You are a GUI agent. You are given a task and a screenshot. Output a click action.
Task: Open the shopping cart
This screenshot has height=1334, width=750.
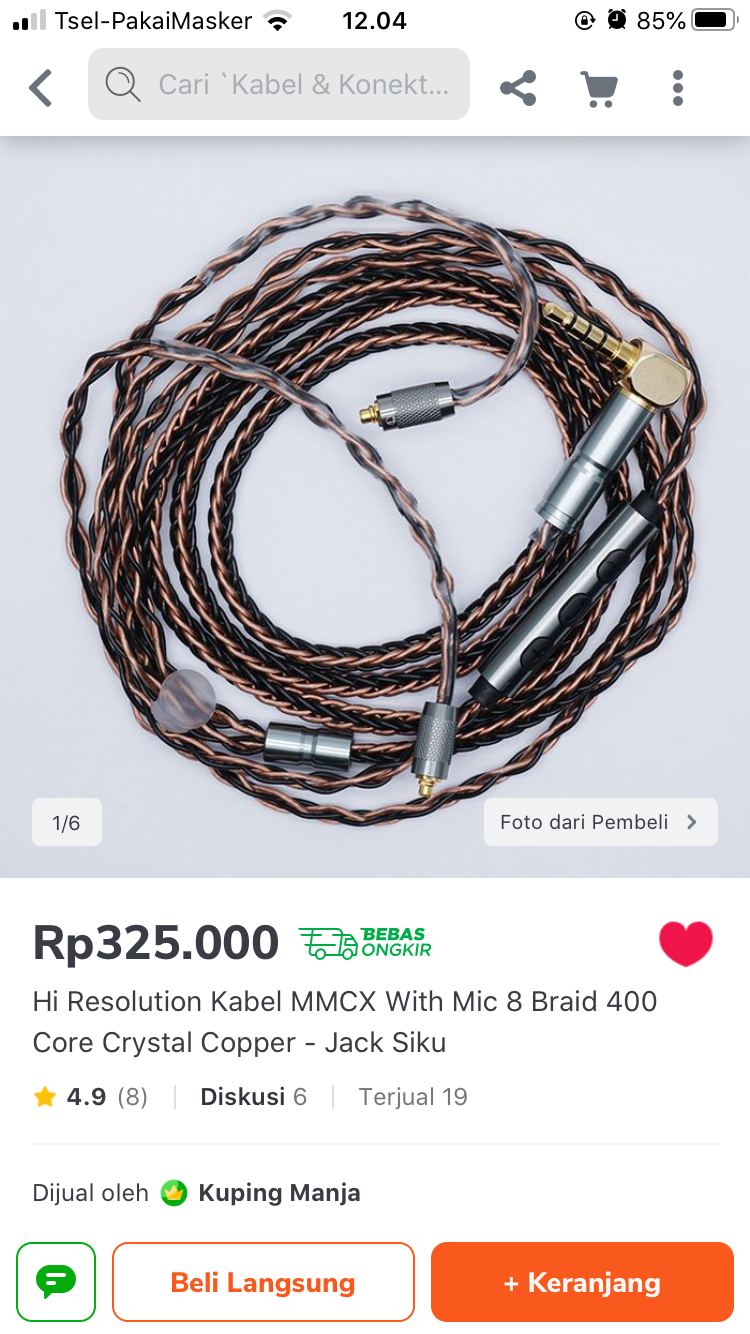[598, 88]
